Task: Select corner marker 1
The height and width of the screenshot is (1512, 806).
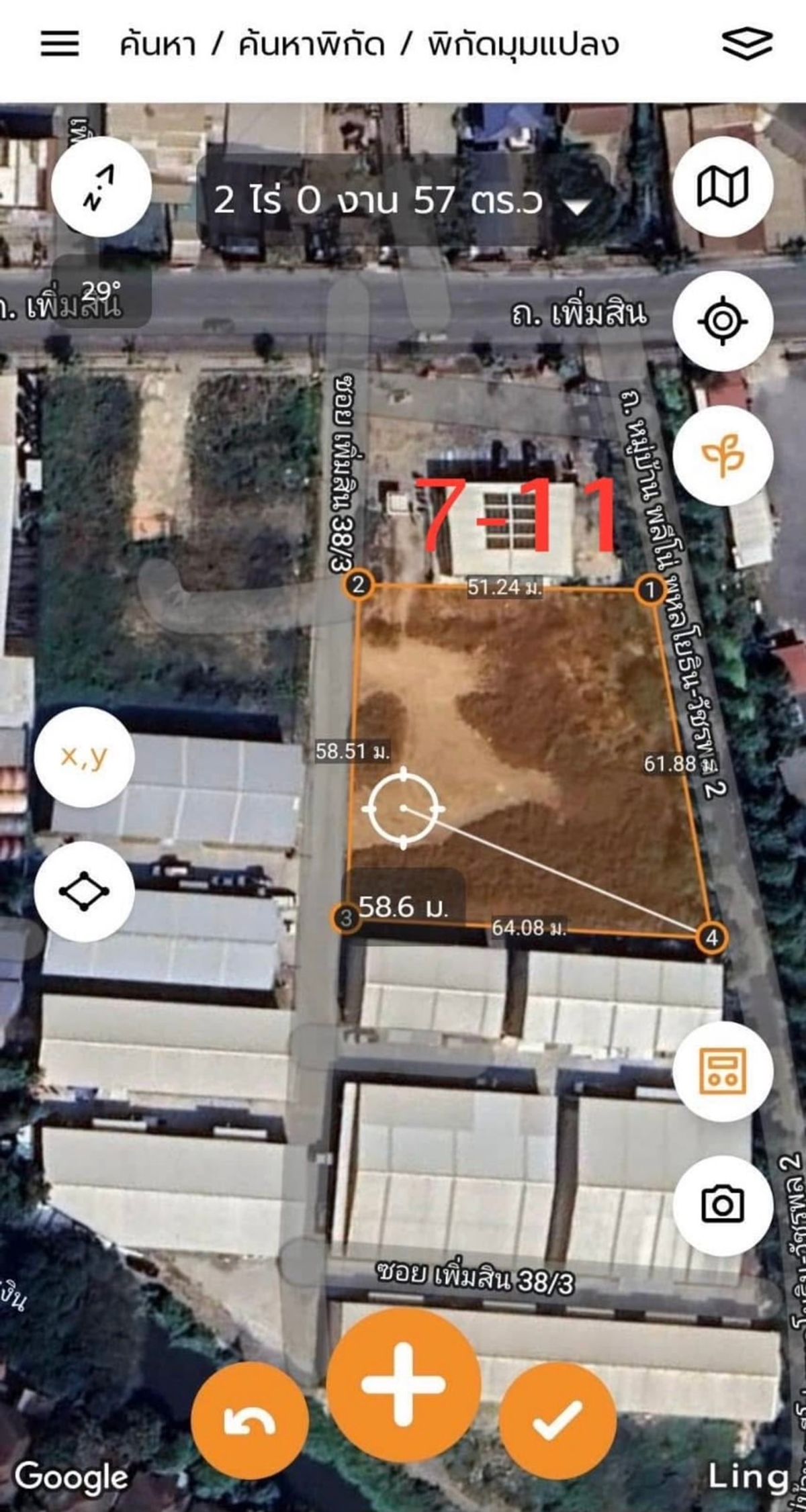Action: [650, 591]
